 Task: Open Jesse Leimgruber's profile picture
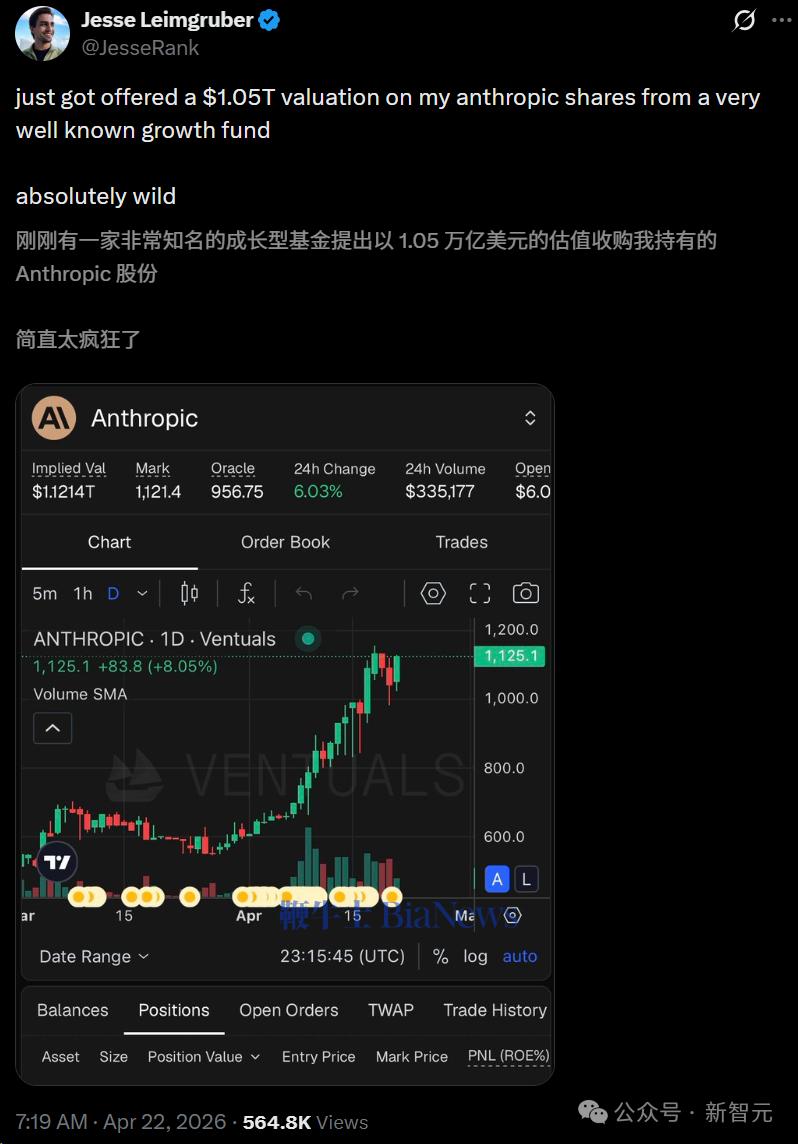tap(42, 33)
